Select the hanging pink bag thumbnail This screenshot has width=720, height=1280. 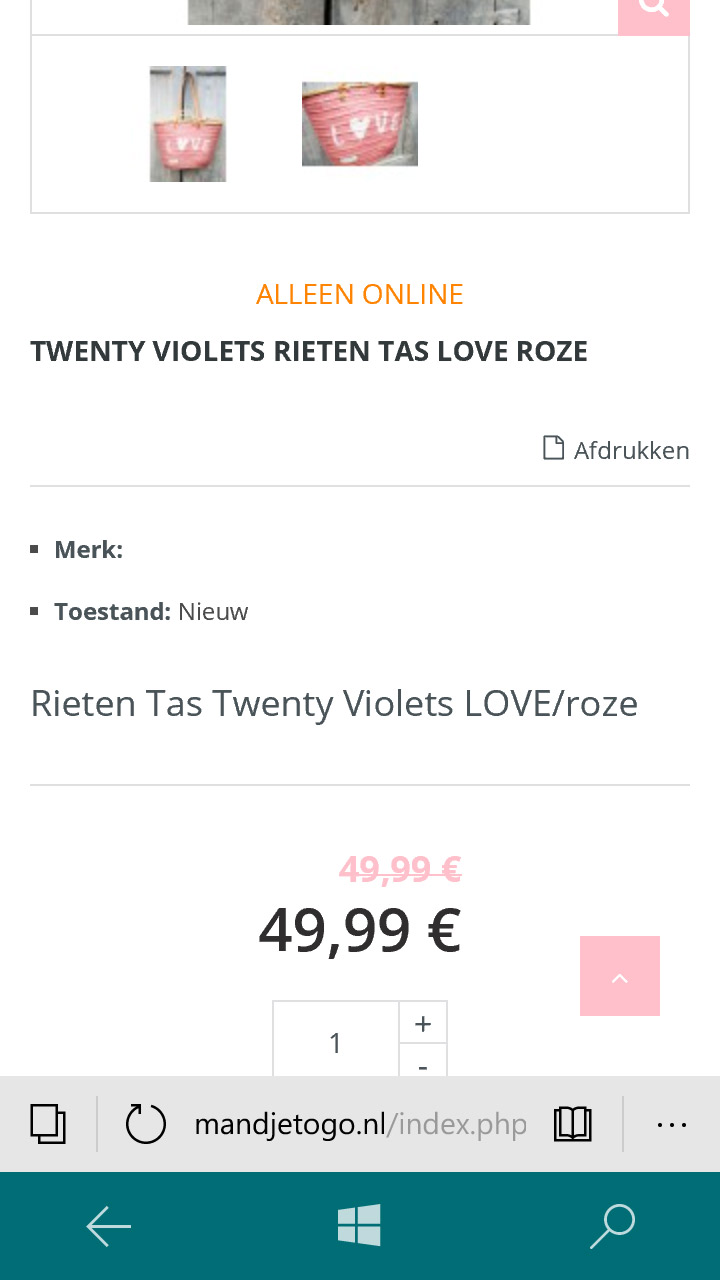(188, 124)
